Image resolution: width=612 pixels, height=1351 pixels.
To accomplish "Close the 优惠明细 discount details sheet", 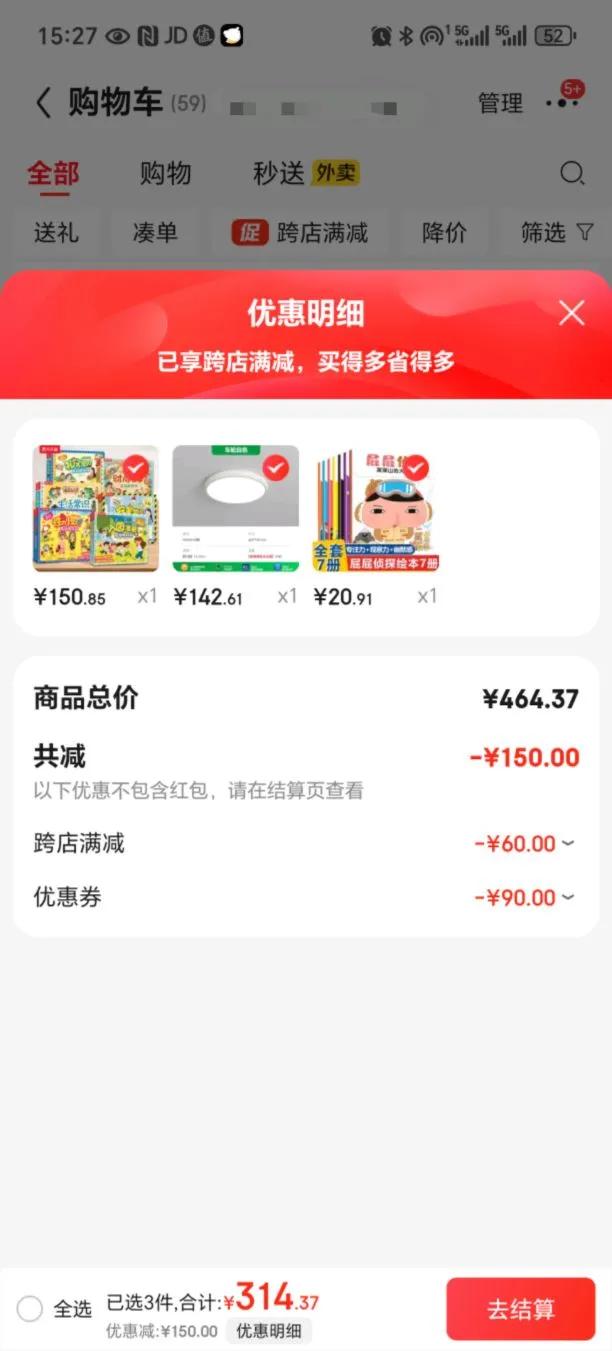I will point(571,314).
